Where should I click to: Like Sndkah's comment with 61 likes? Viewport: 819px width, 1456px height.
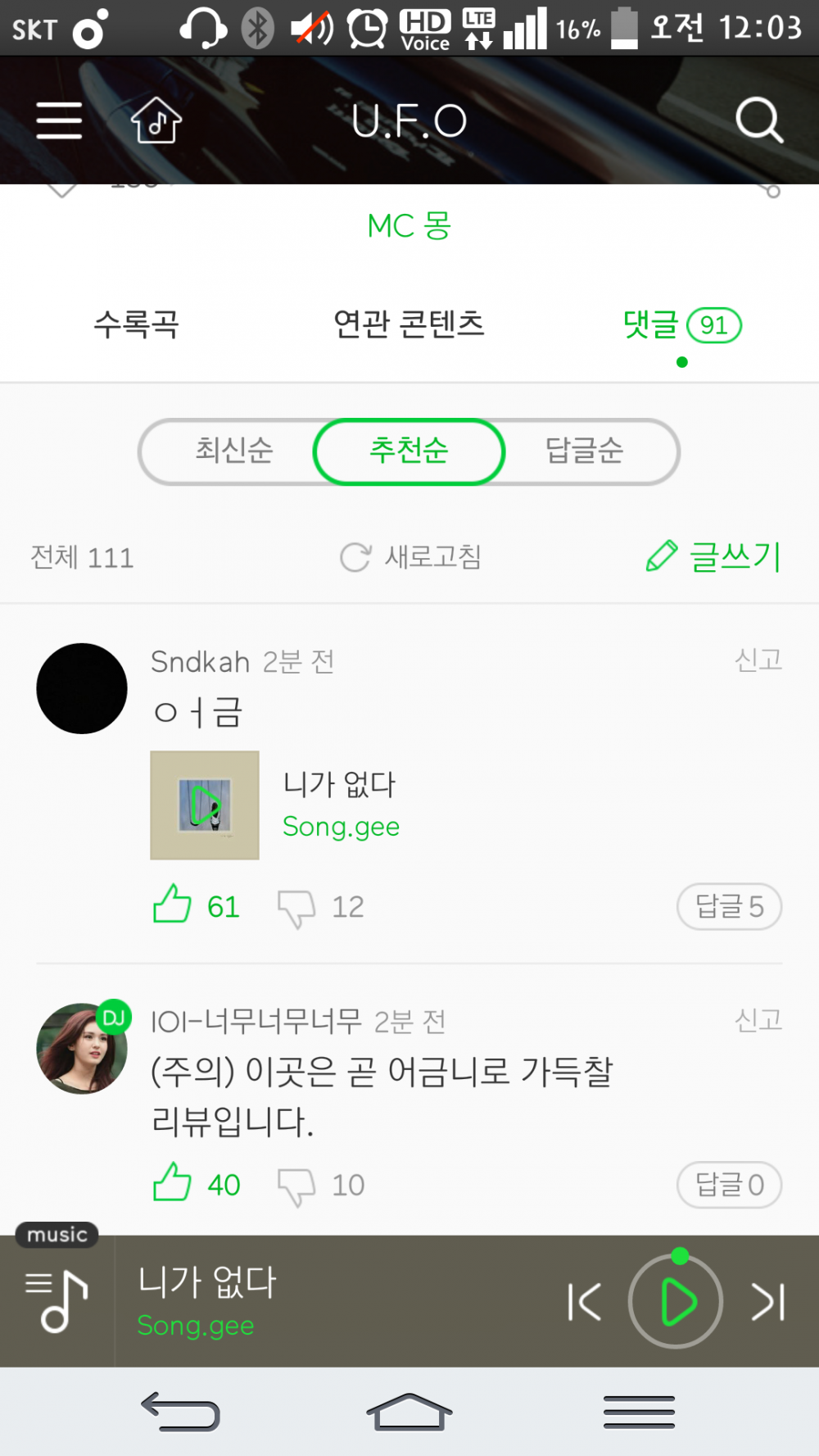[x=173, y=905]
